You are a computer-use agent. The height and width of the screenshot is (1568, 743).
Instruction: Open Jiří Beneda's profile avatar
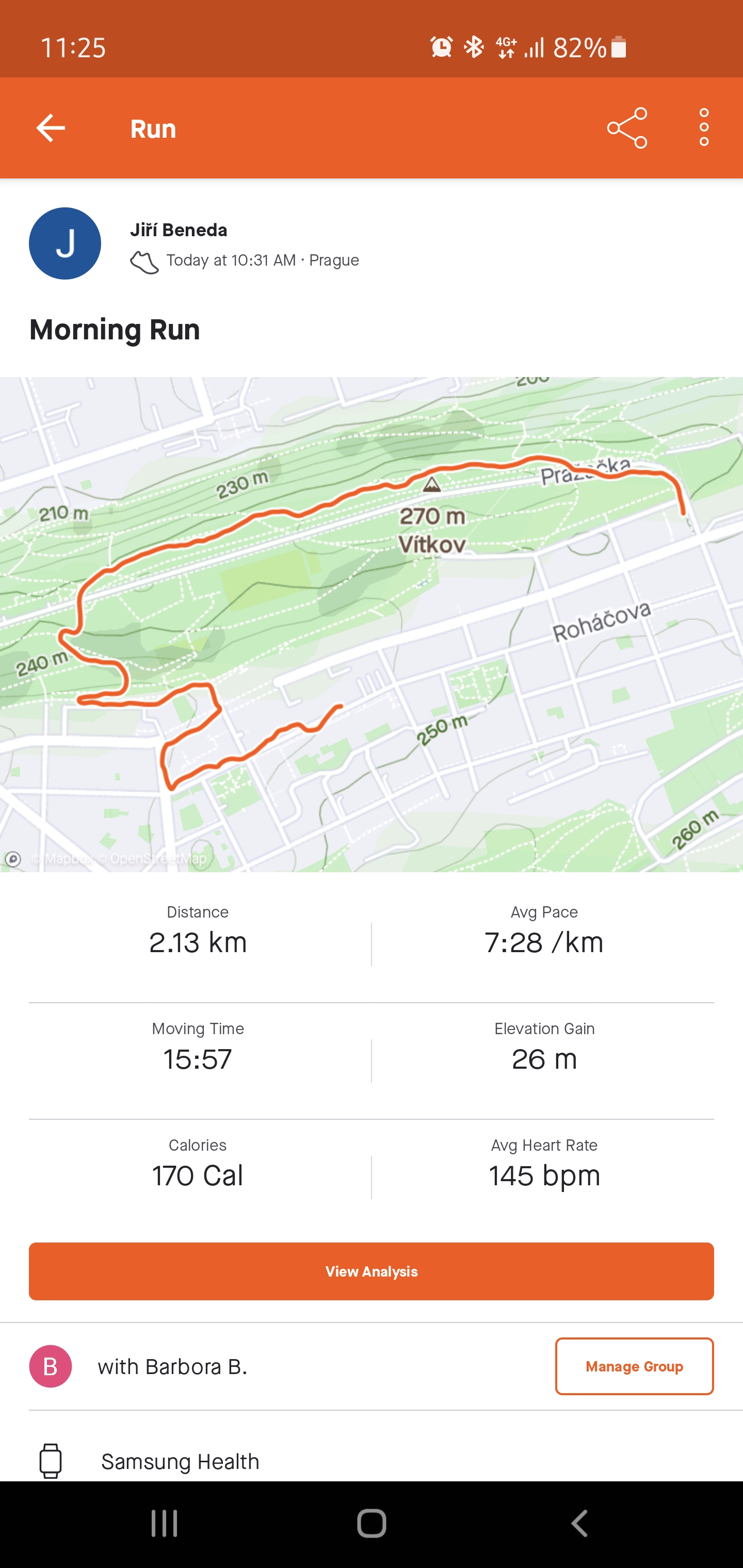[65, 243]
